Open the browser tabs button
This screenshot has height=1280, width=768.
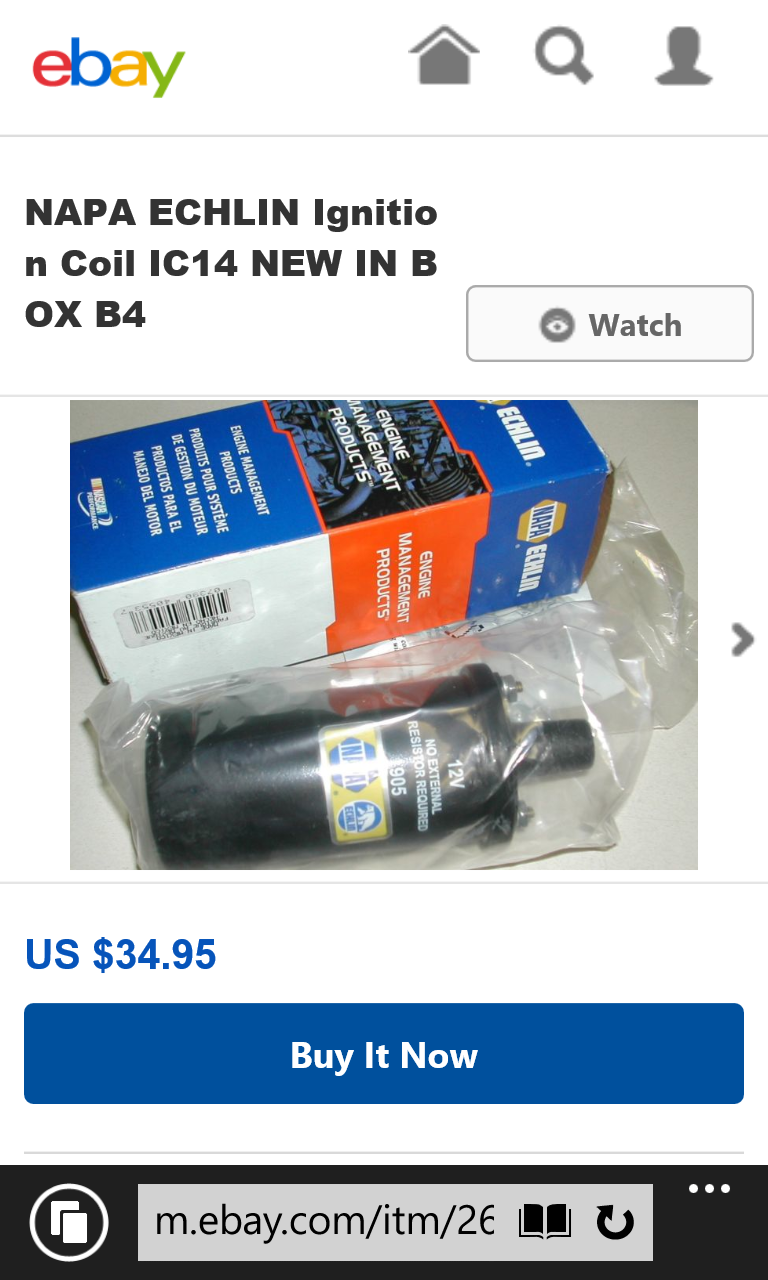(69, 1222)
